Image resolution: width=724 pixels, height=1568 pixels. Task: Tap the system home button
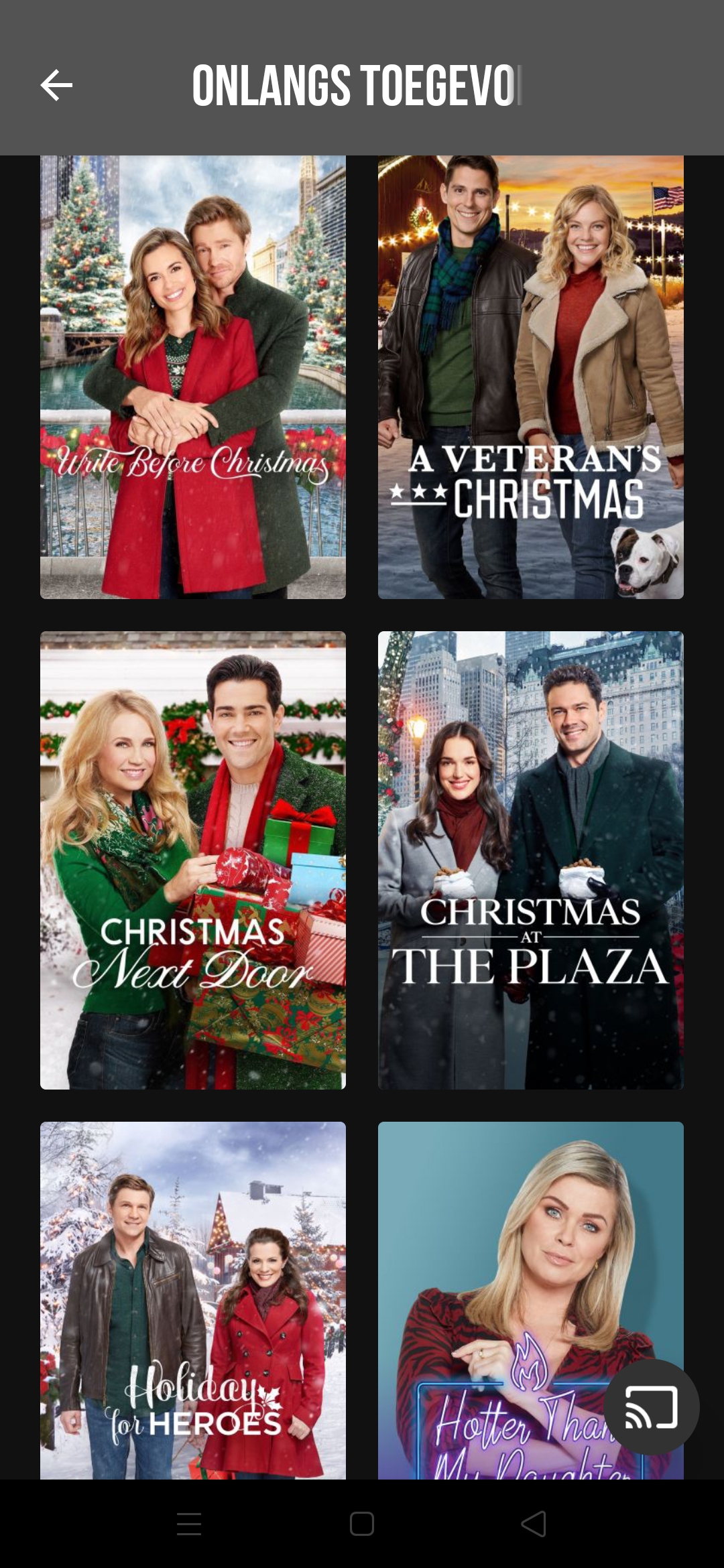pyautogui.click(x=362, y=1524)
